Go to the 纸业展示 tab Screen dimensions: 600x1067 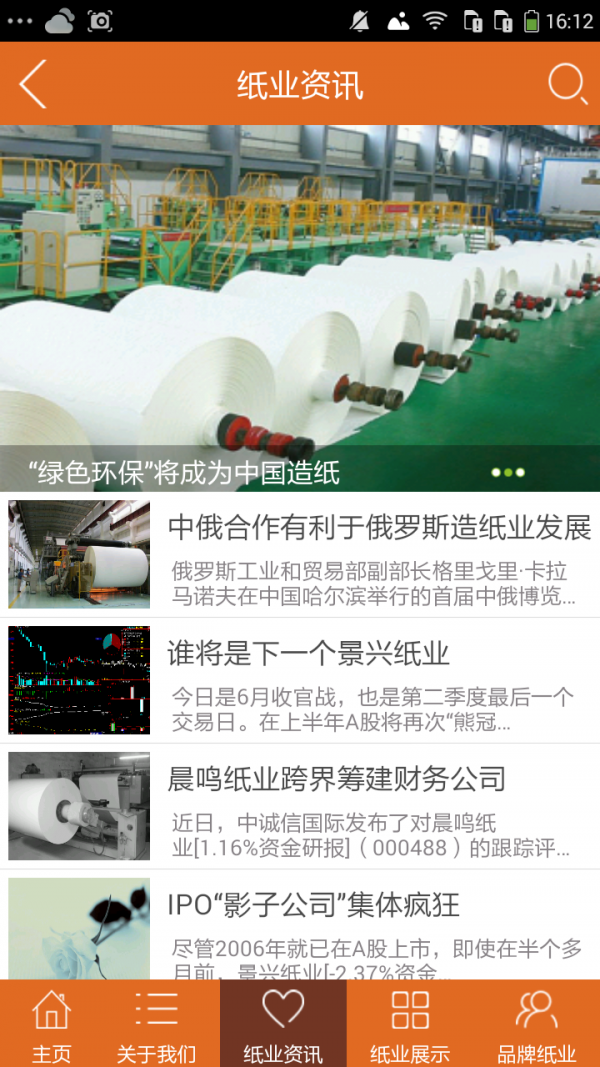410,1023
